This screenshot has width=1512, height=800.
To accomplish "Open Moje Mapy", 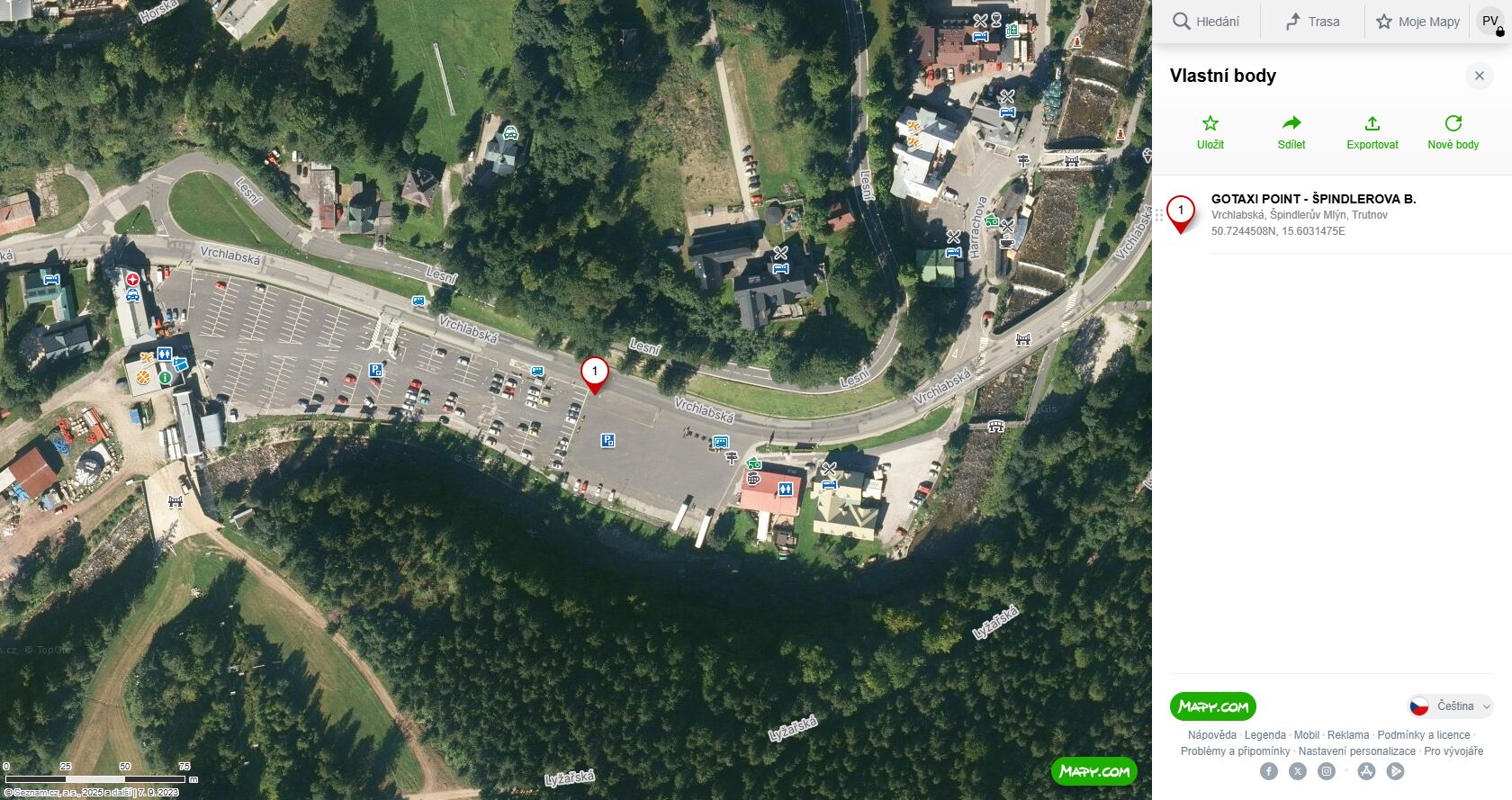I will 1417,22.
